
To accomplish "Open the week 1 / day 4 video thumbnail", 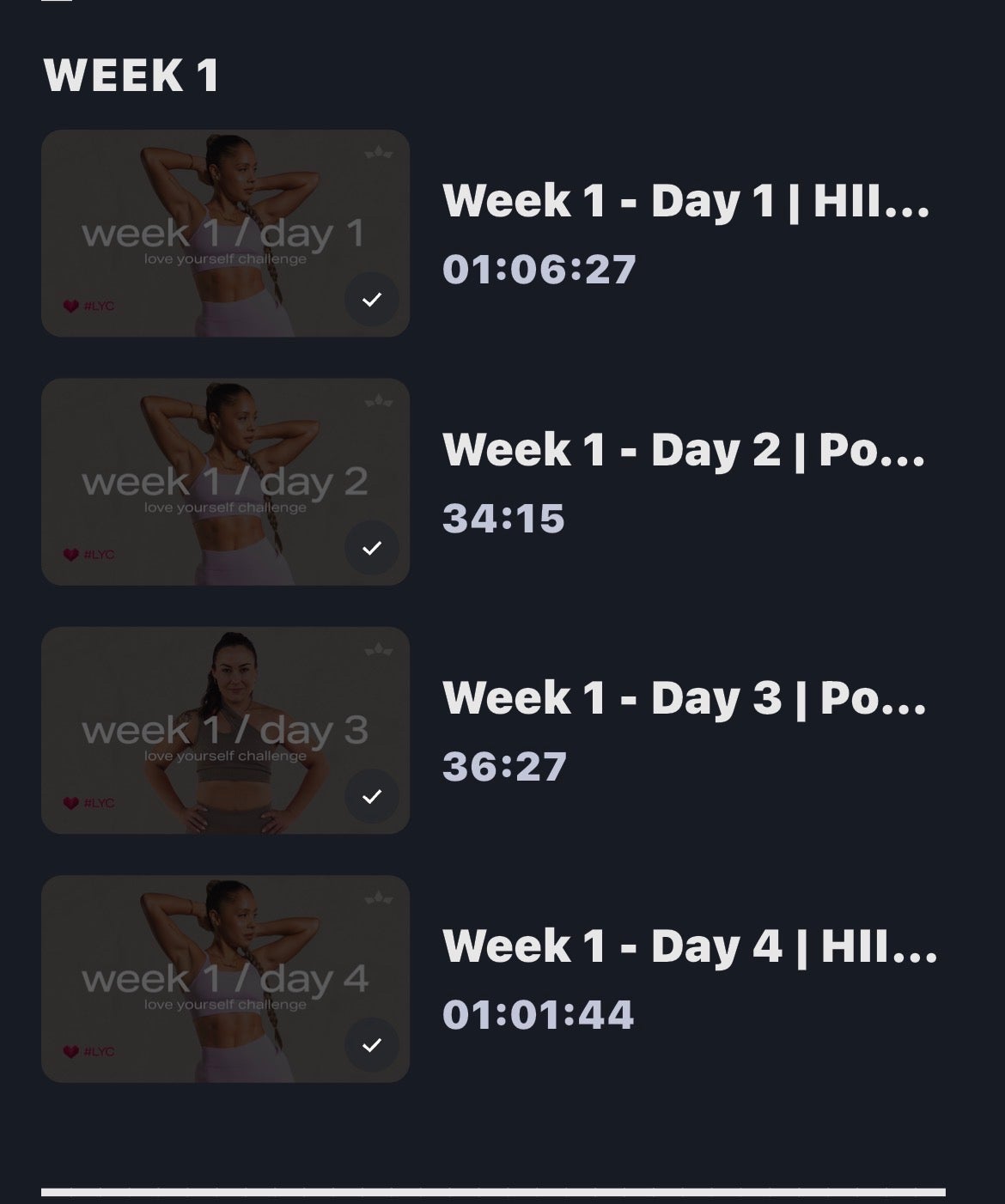I will 225,979.
